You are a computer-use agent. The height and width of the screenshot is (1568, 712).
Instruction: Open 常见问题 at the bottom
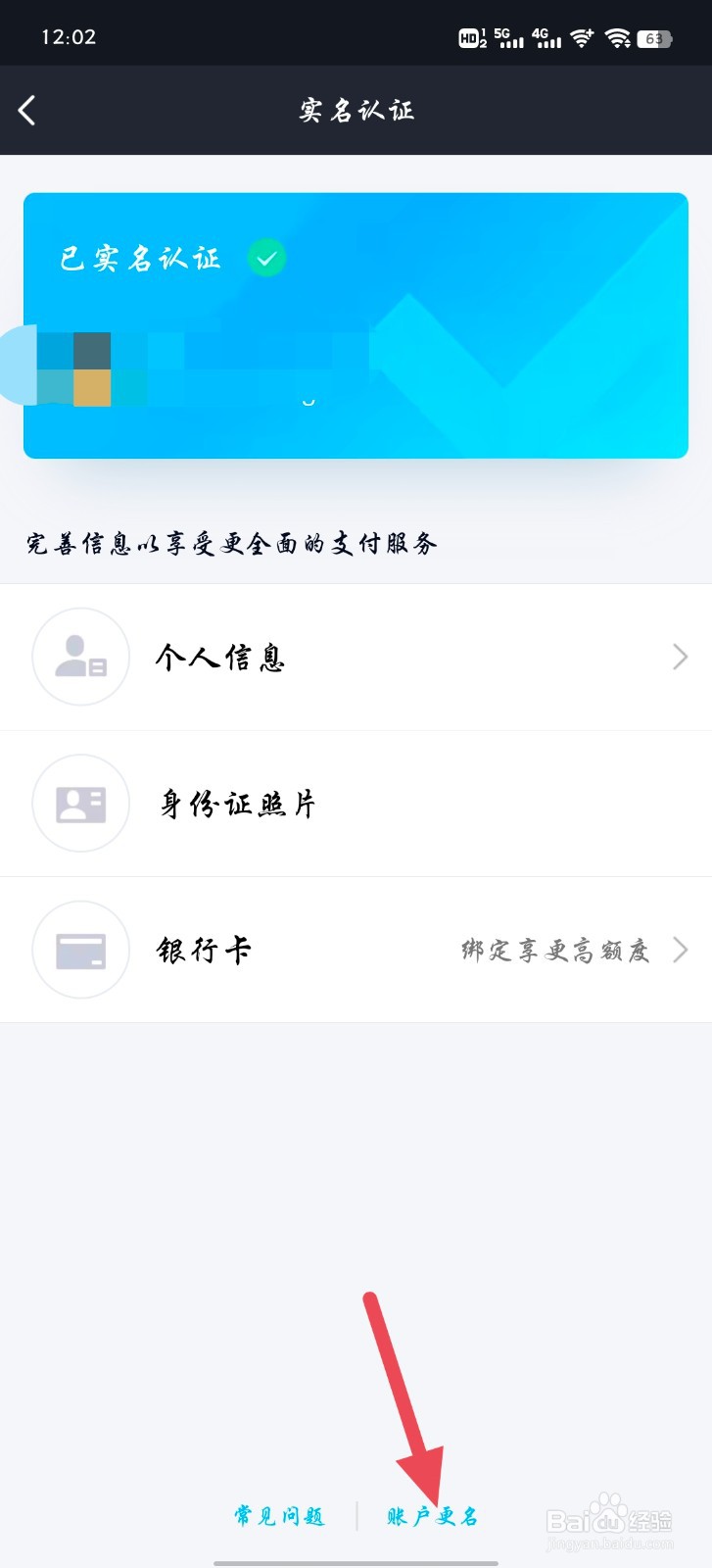coord(281,1515)
